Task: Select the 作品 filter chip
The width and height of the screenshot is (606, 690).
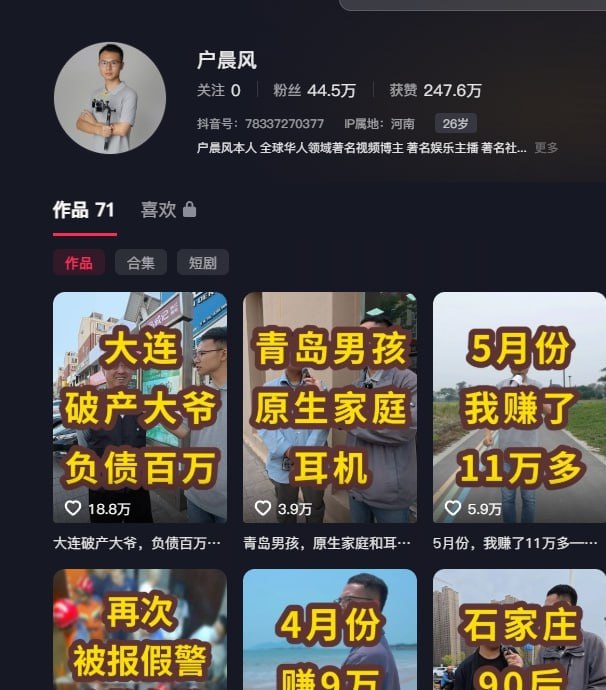Action: tap(79, 263)
